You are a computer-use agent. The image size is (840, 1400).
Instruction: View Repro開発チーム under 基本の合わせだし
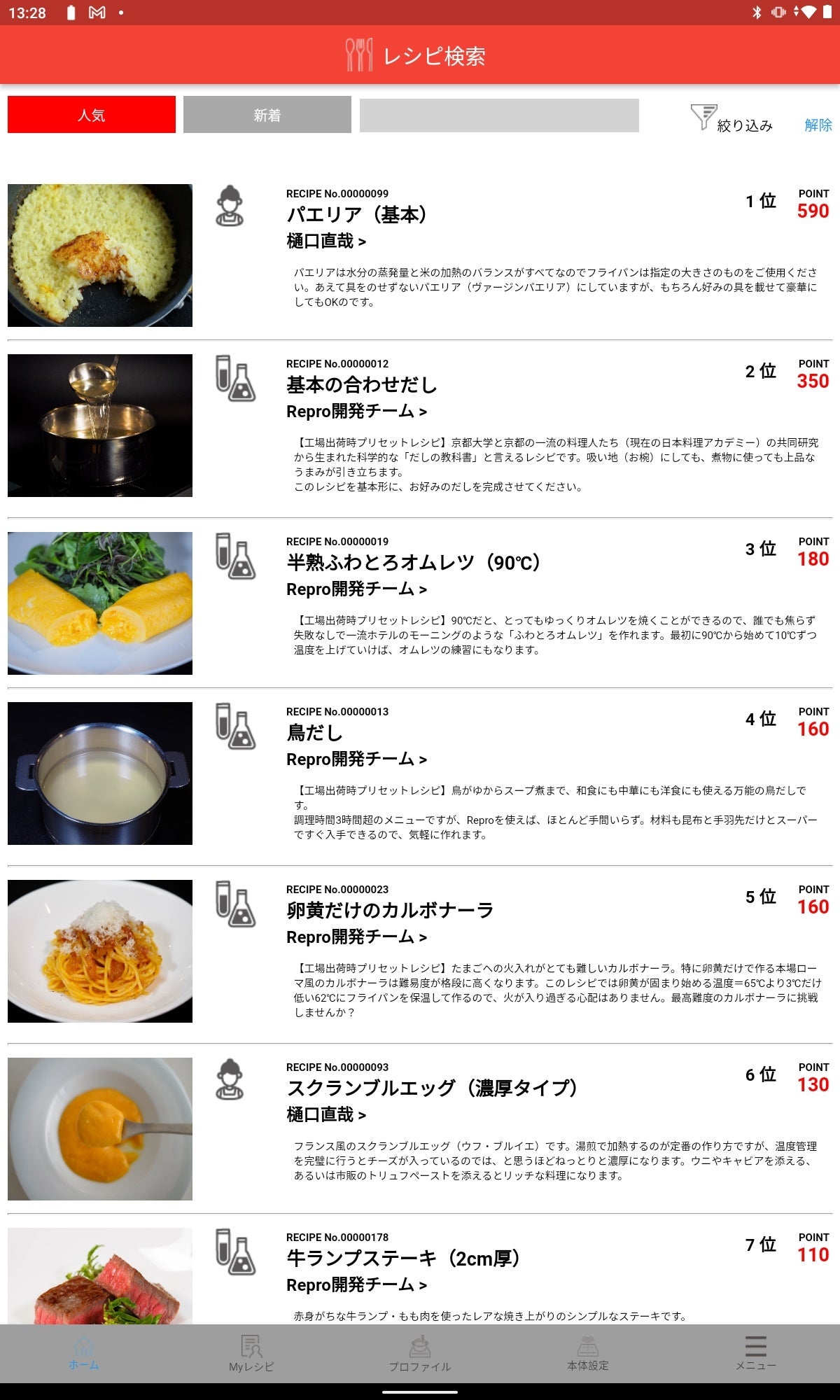pos(356,412)
